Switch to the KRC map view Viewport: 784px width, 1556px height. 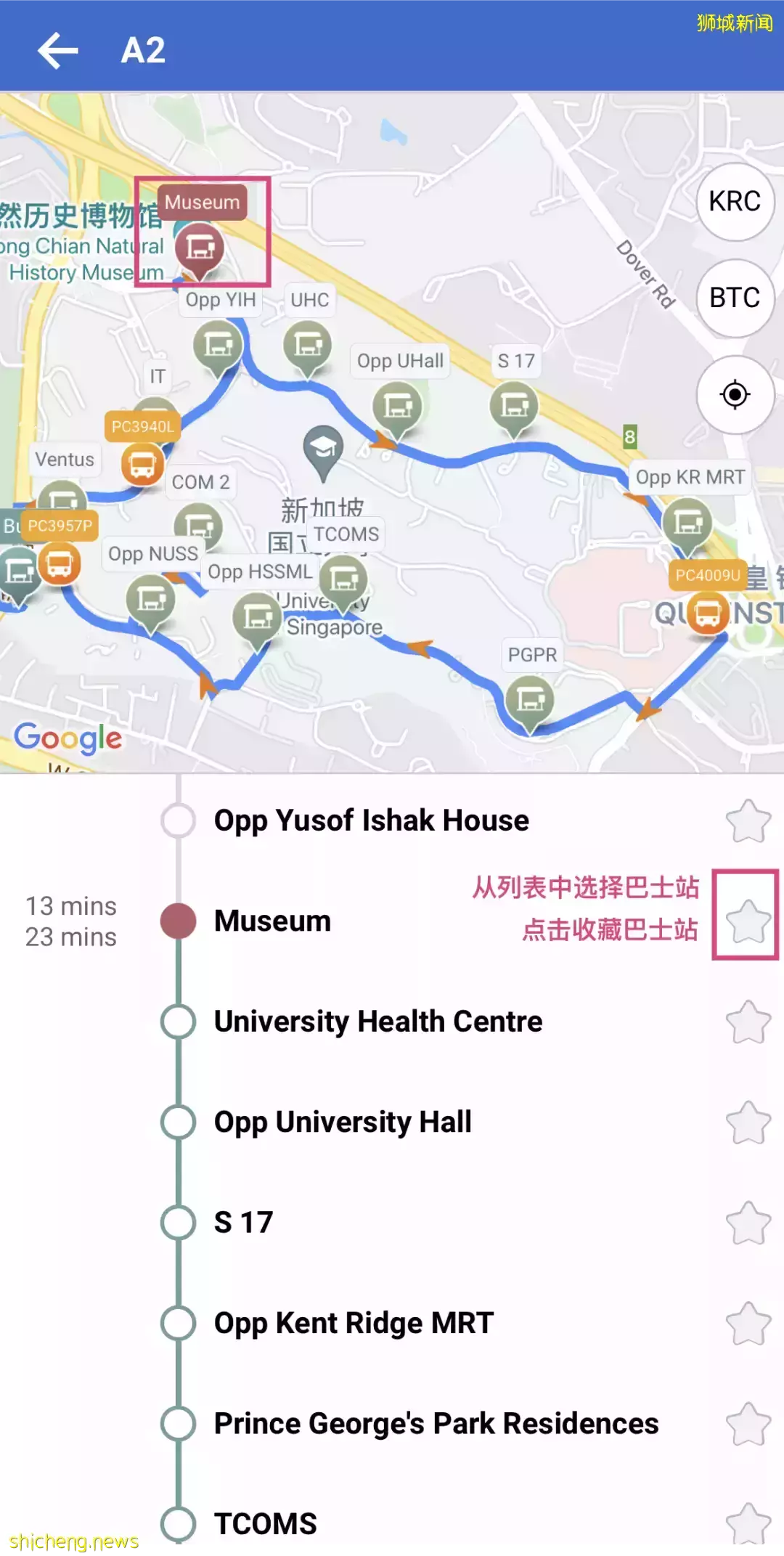click(x=735, y=202)
